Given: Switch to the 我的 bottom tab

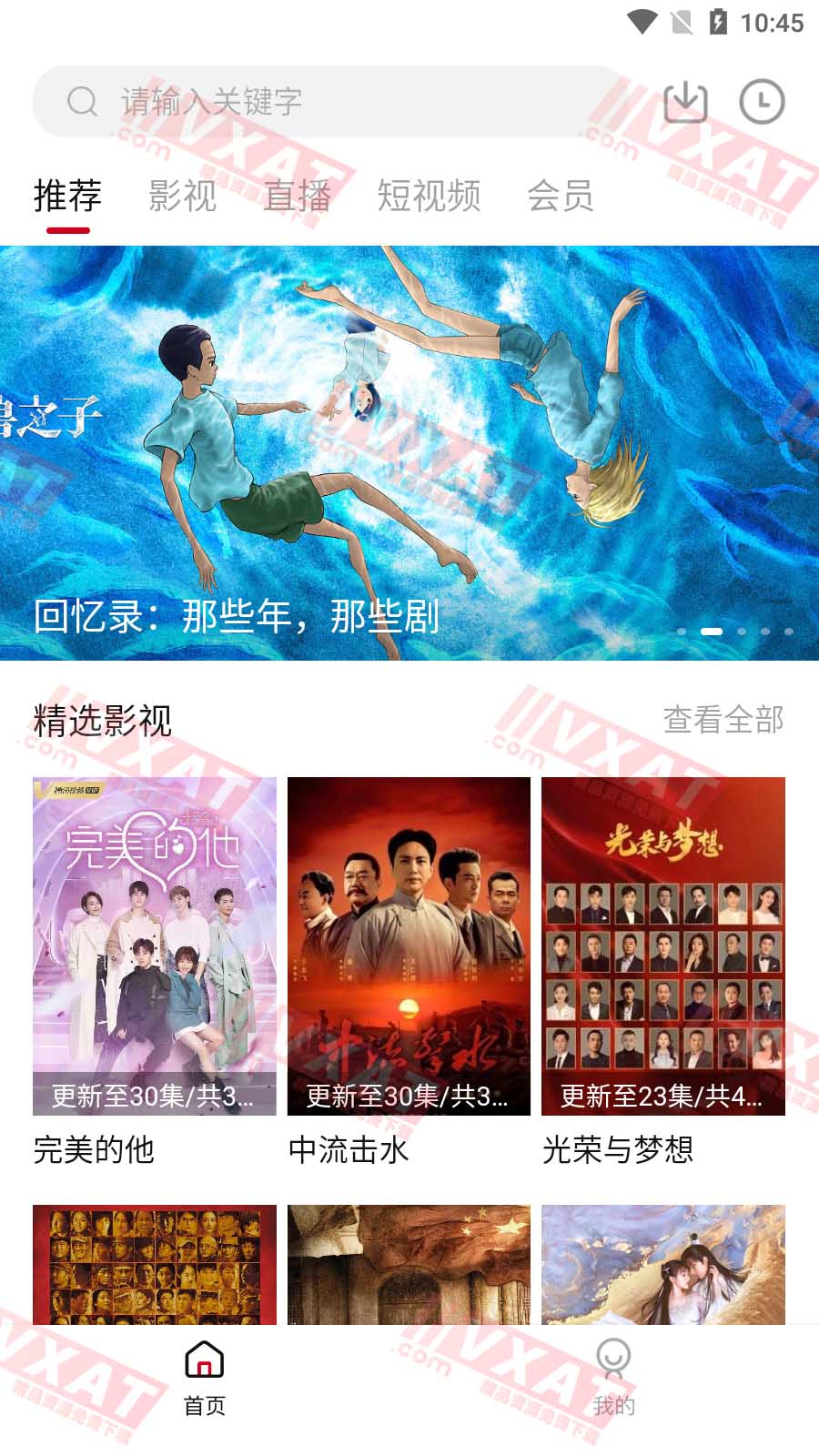Looking at the screenshot, I should coord(614,1379).
